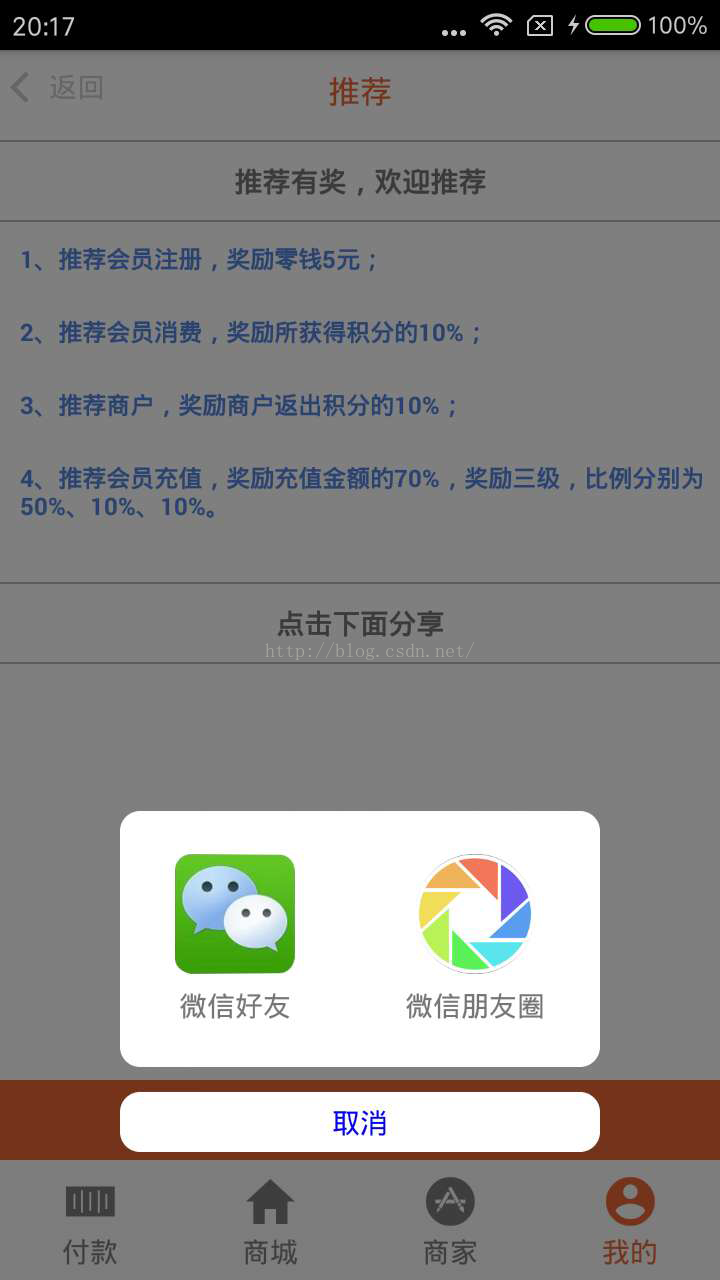Viewport: 720px width, 1280px height.
Task: Open the 商城 tab
Action: 270,1221
